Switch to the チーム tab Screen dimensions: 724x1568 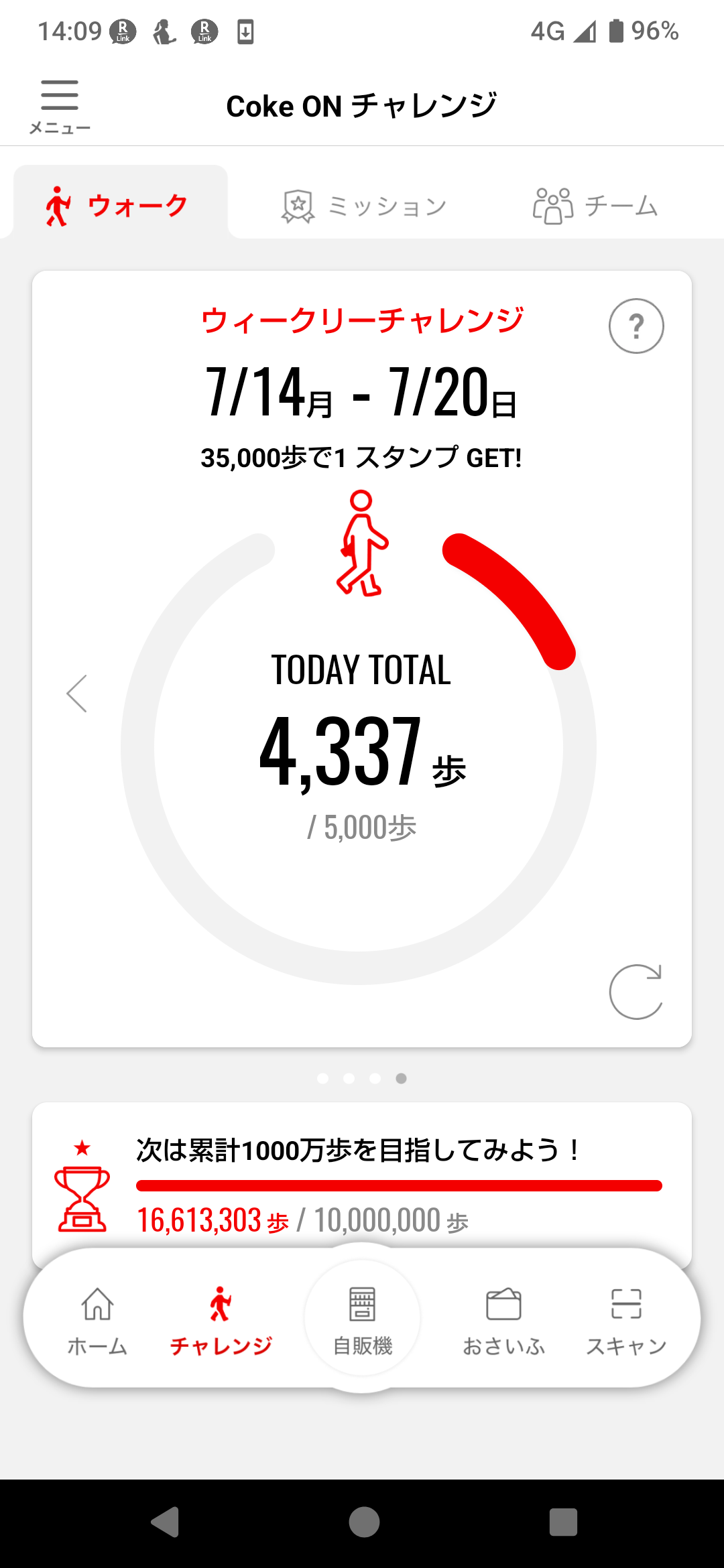(595, 206)
